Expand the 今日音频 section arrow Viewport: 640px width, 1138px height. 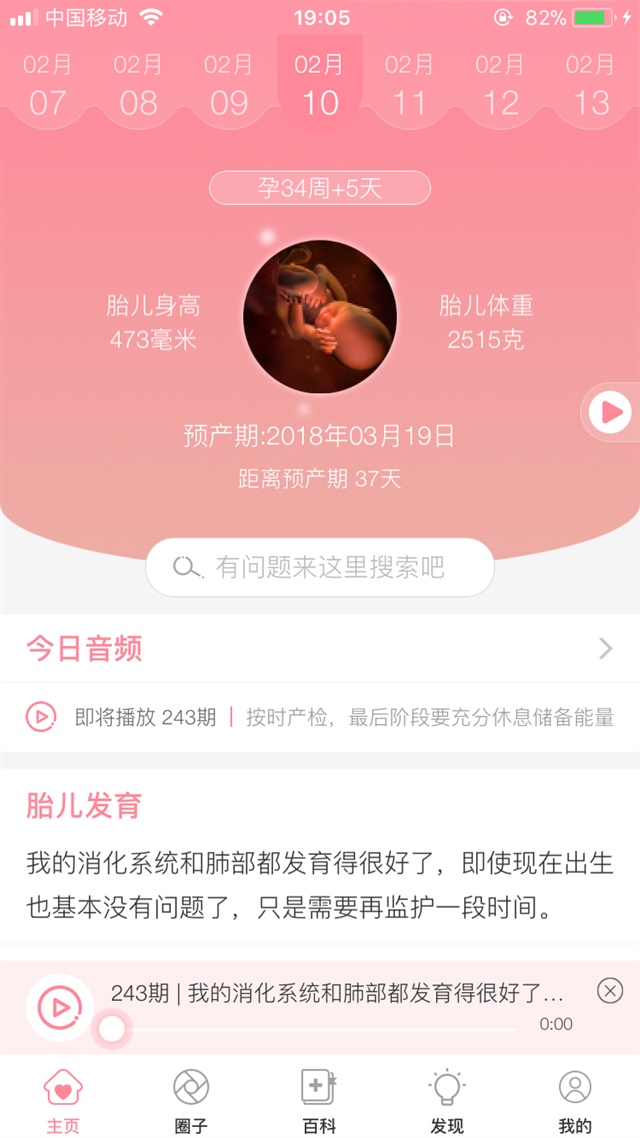pos(605,649)
